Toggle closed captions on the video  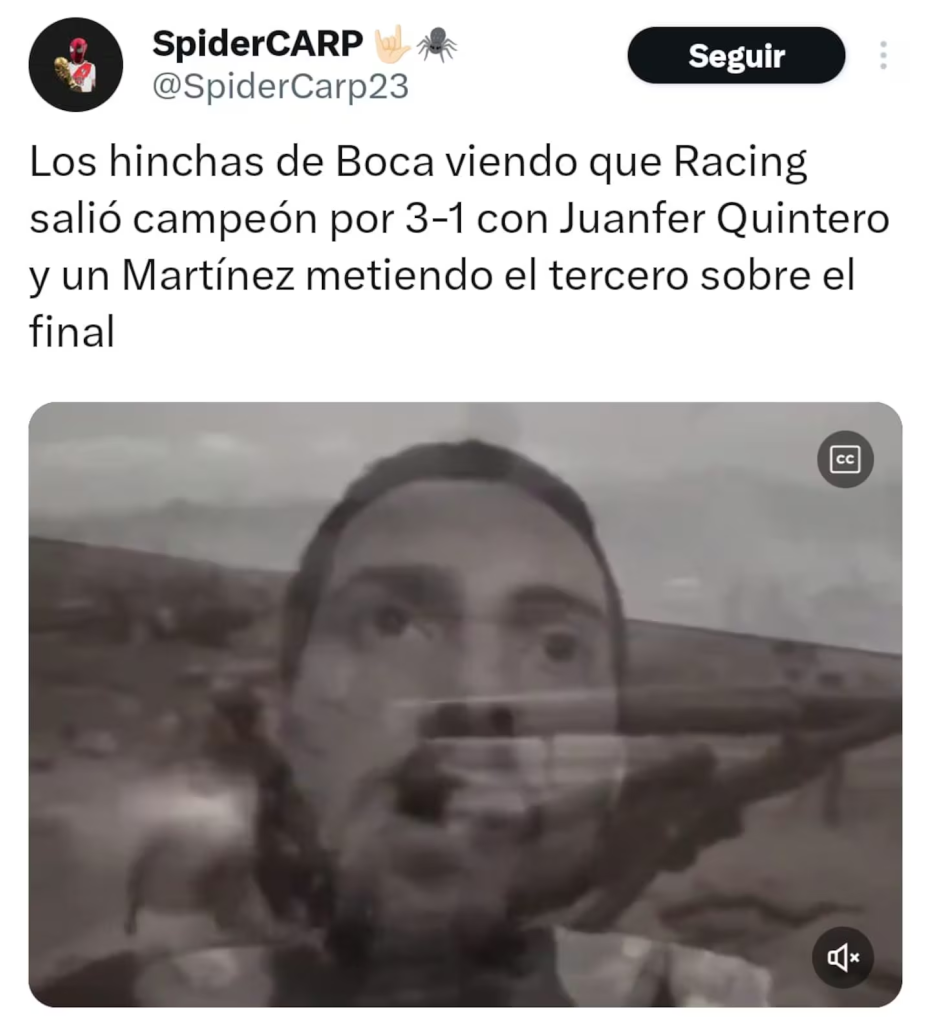[845, 459]
